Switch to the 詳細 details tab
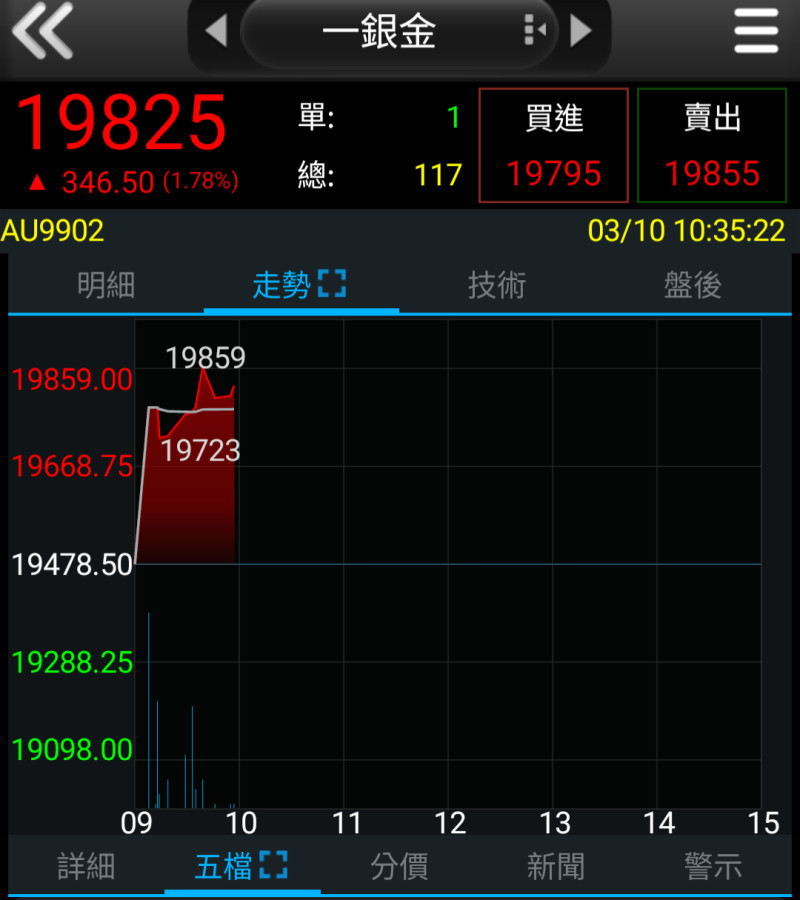The image size is (800, 900). 87,866
